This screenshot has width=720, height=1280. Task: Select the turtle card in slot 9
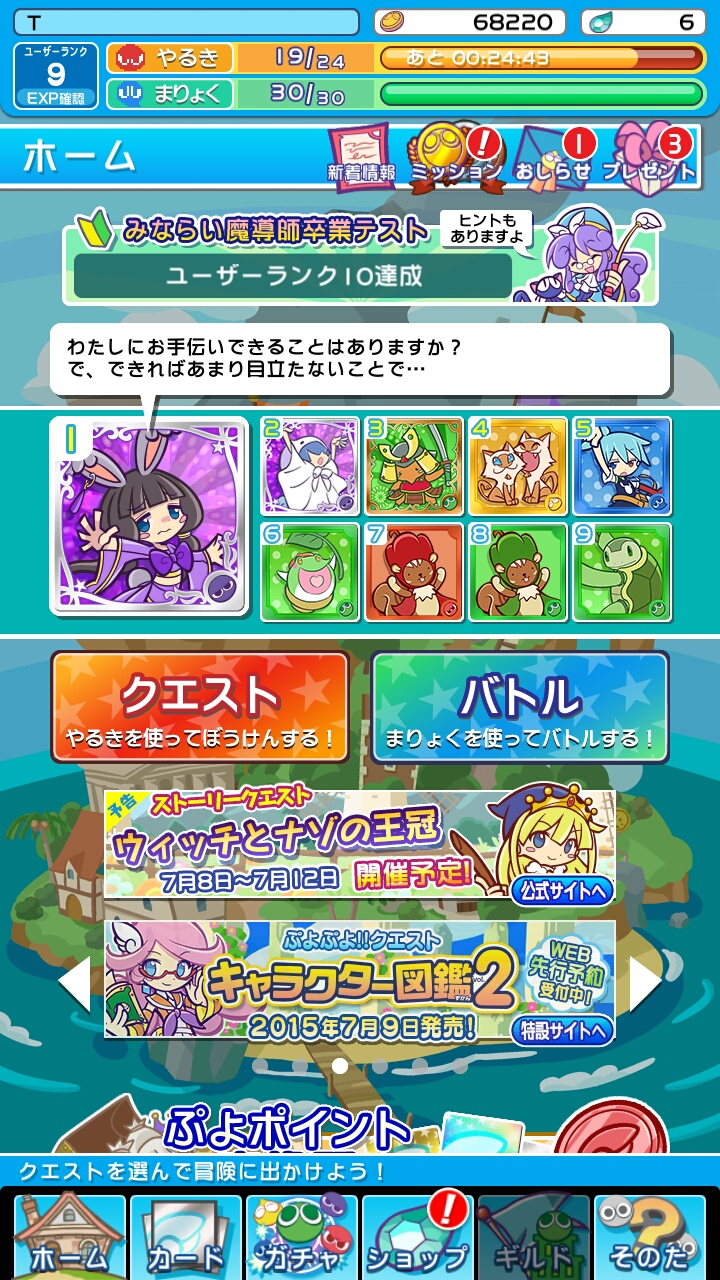point(622,572)
